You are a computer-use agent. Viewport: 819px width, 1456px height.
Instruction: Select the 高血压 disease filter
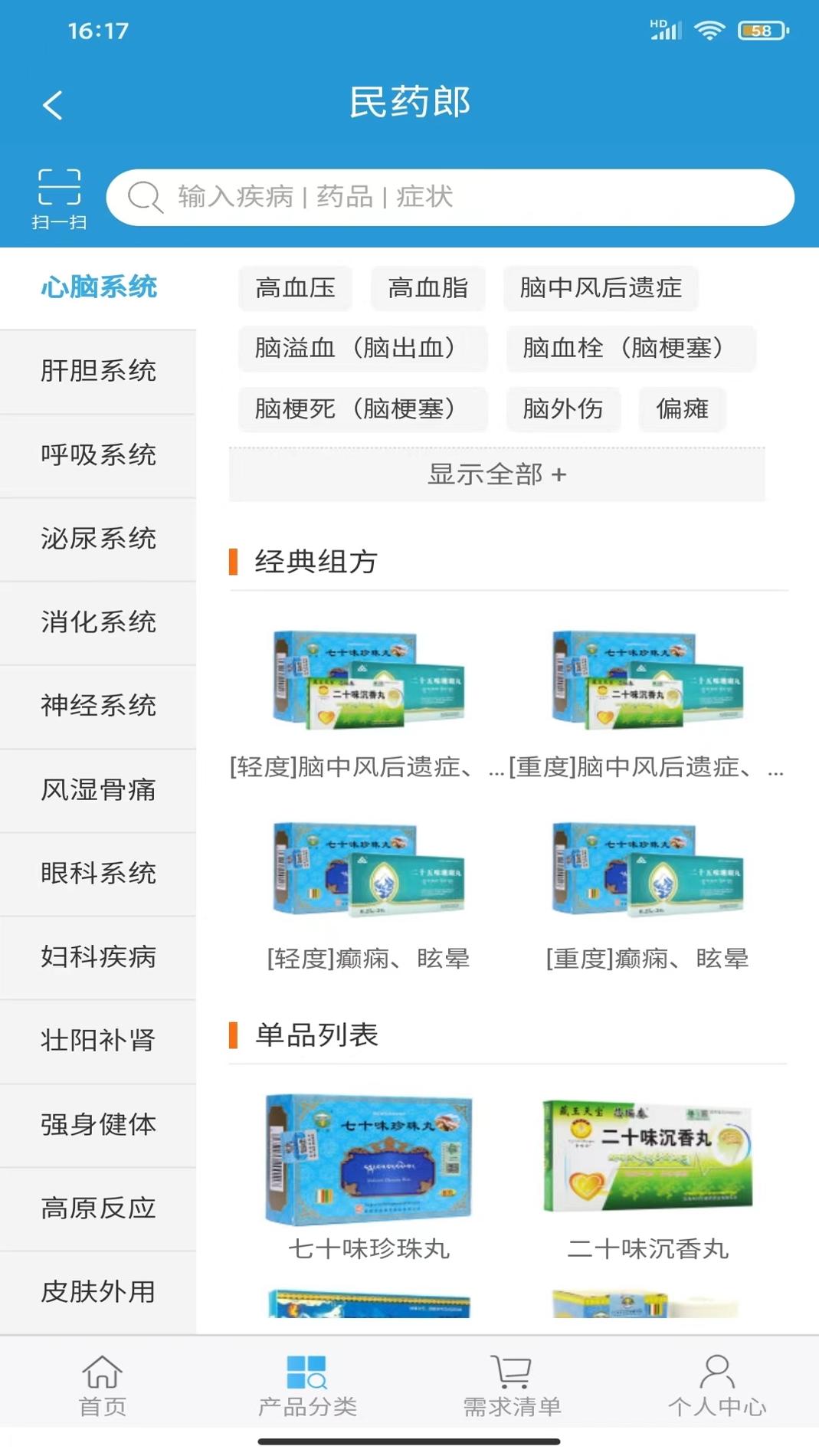click(295, 288)
